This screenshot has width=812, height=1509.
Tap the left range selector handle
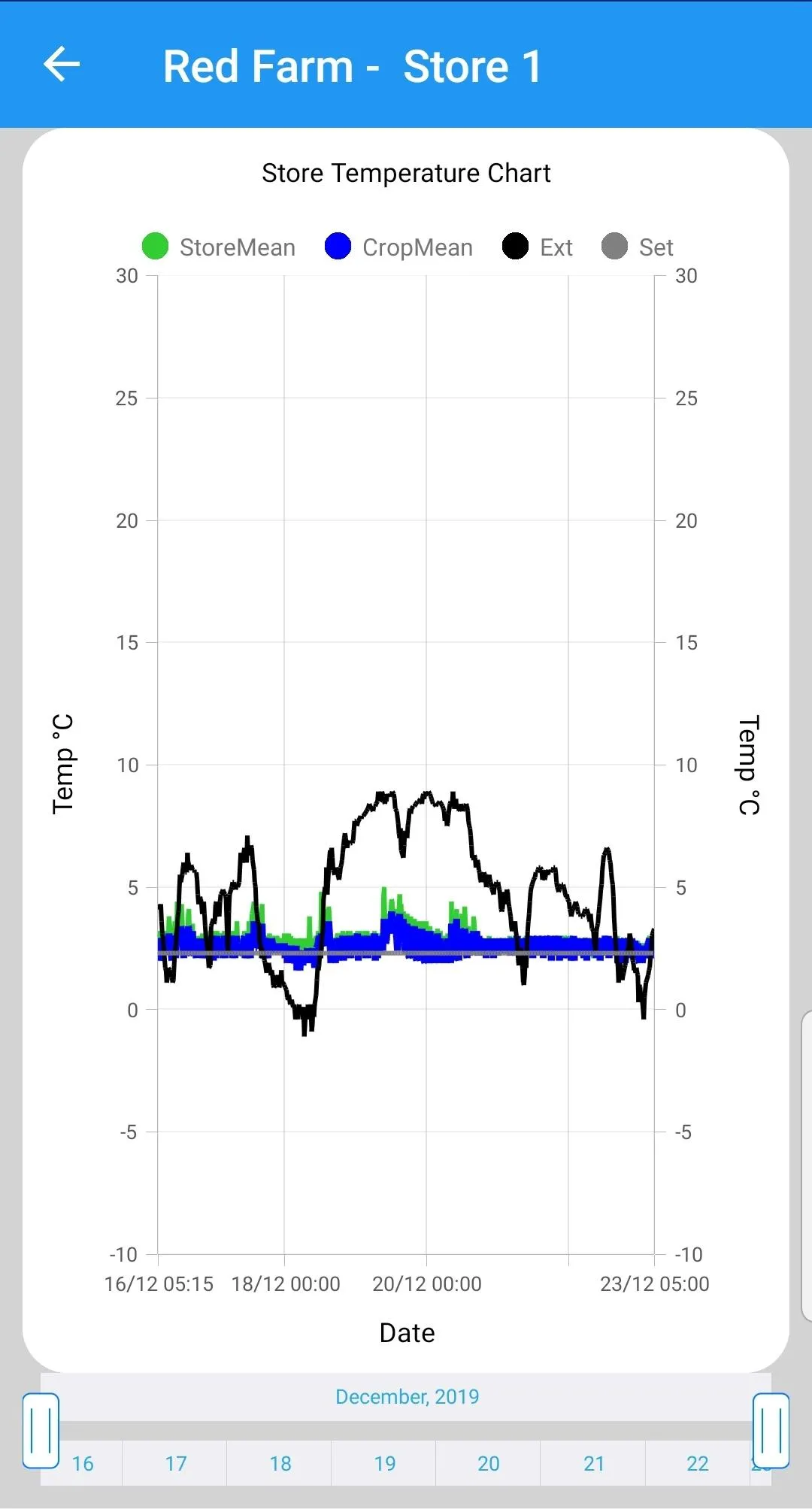(x=41, y=1430)
